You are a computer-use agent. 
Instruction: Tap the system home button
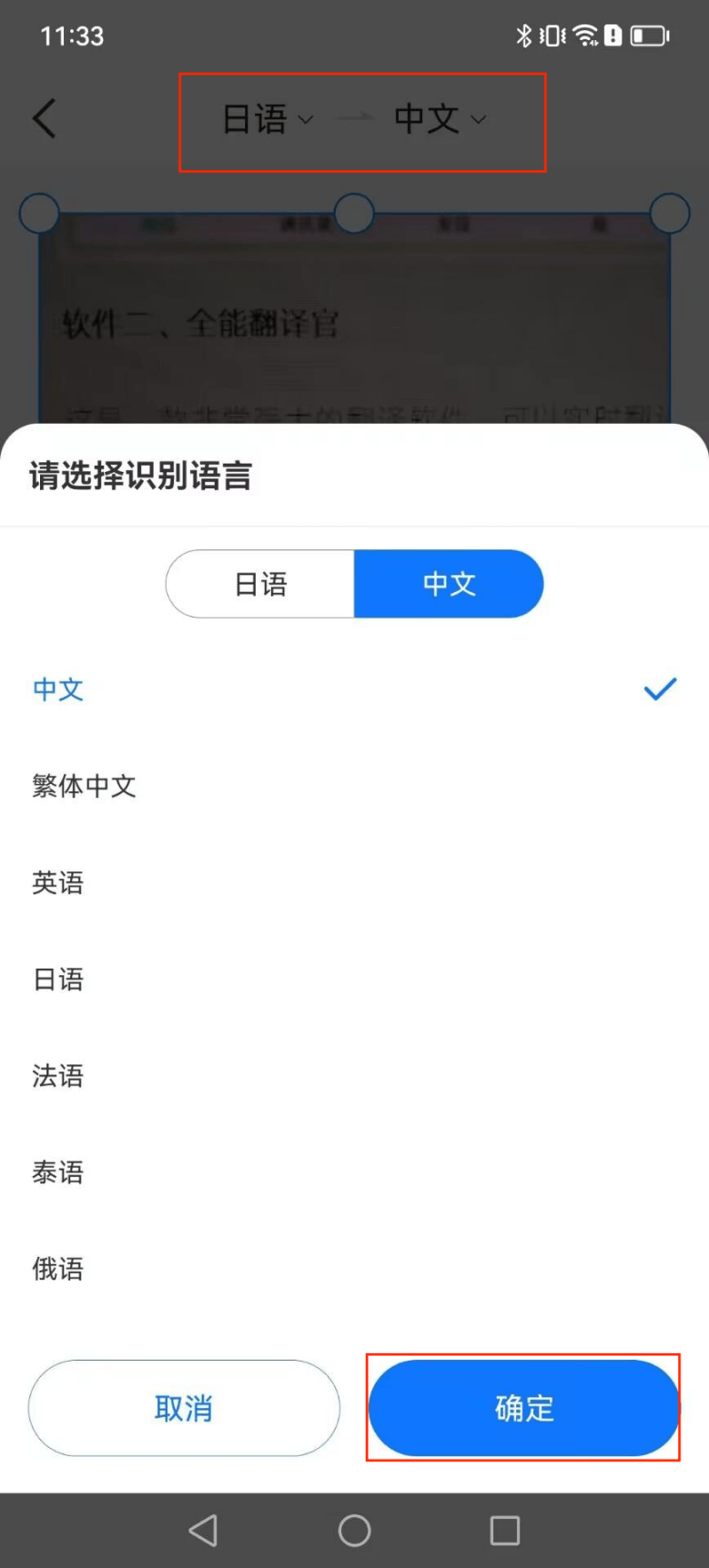click(354, 1531)
